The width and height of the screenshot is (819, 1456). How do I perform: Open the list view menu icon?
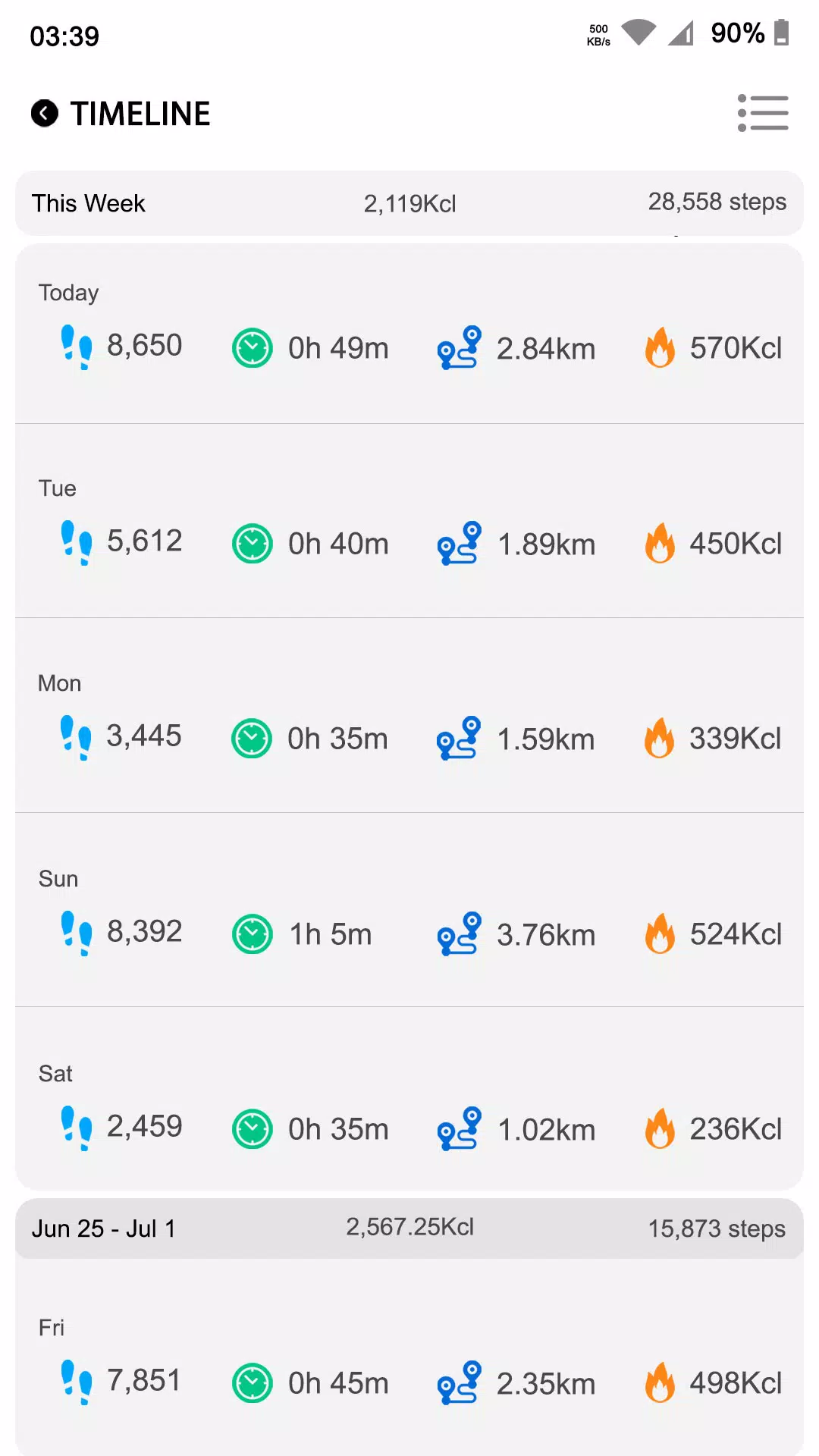(763, 113)
